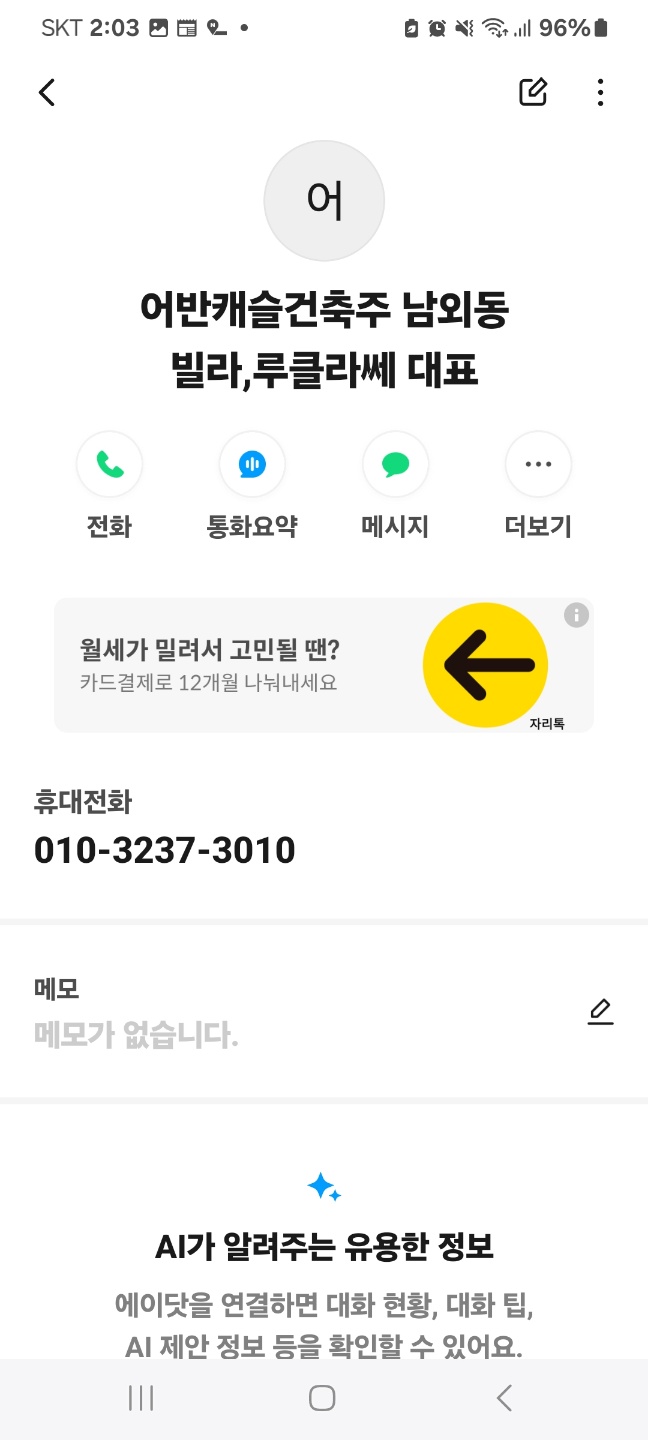Viewport: 648px width, 1440px height.
Task: Tap the contact profile avatar 어
Action: (x=324, y=201)
